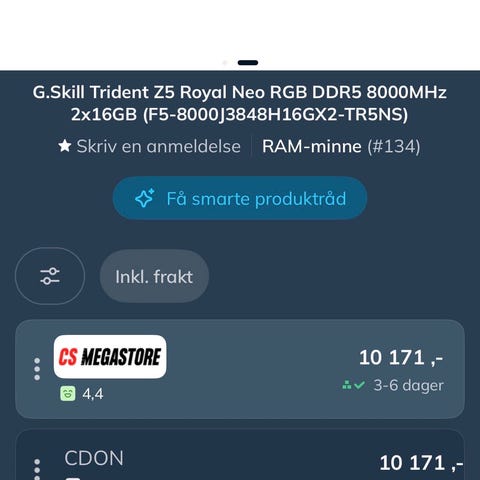Toggle the Inkl. frakt chip
The height and width of the screenshot is (480, 480).
pyautogui.click(x=154, y=276)
